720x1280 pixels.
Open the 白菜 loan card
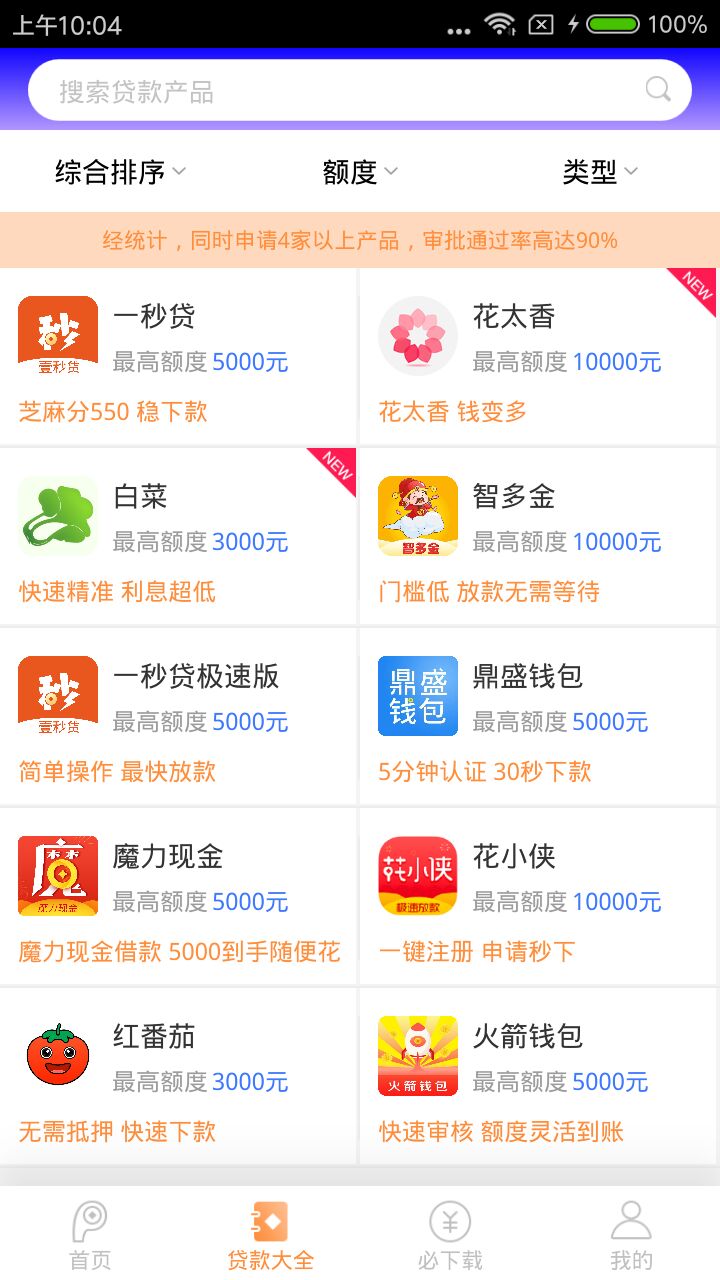click(x=178, y=537)
